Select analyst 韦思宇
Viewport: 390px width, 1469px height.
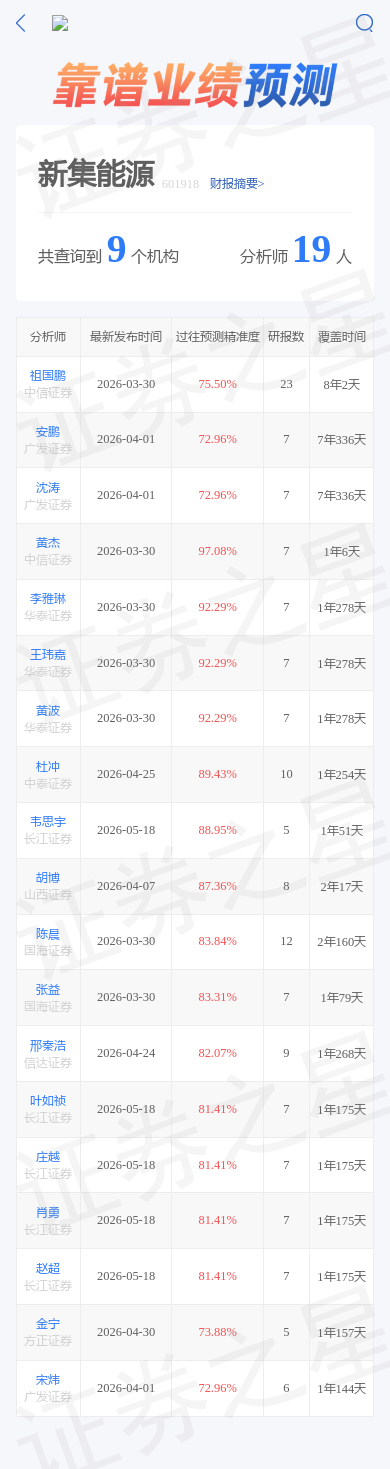pyautogui.click(x=48, y=822)
